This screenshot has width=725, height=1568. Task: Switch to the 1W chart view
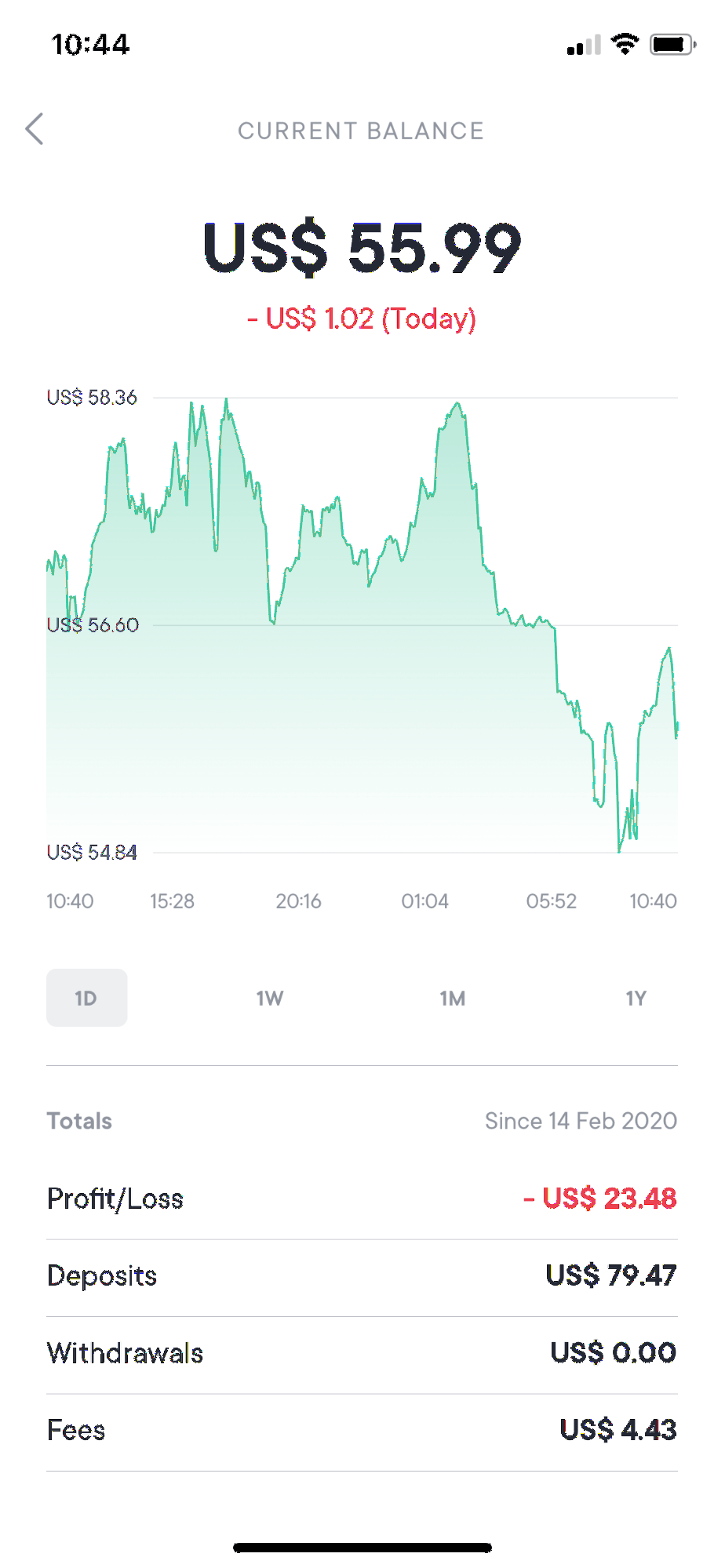(269, 997)
